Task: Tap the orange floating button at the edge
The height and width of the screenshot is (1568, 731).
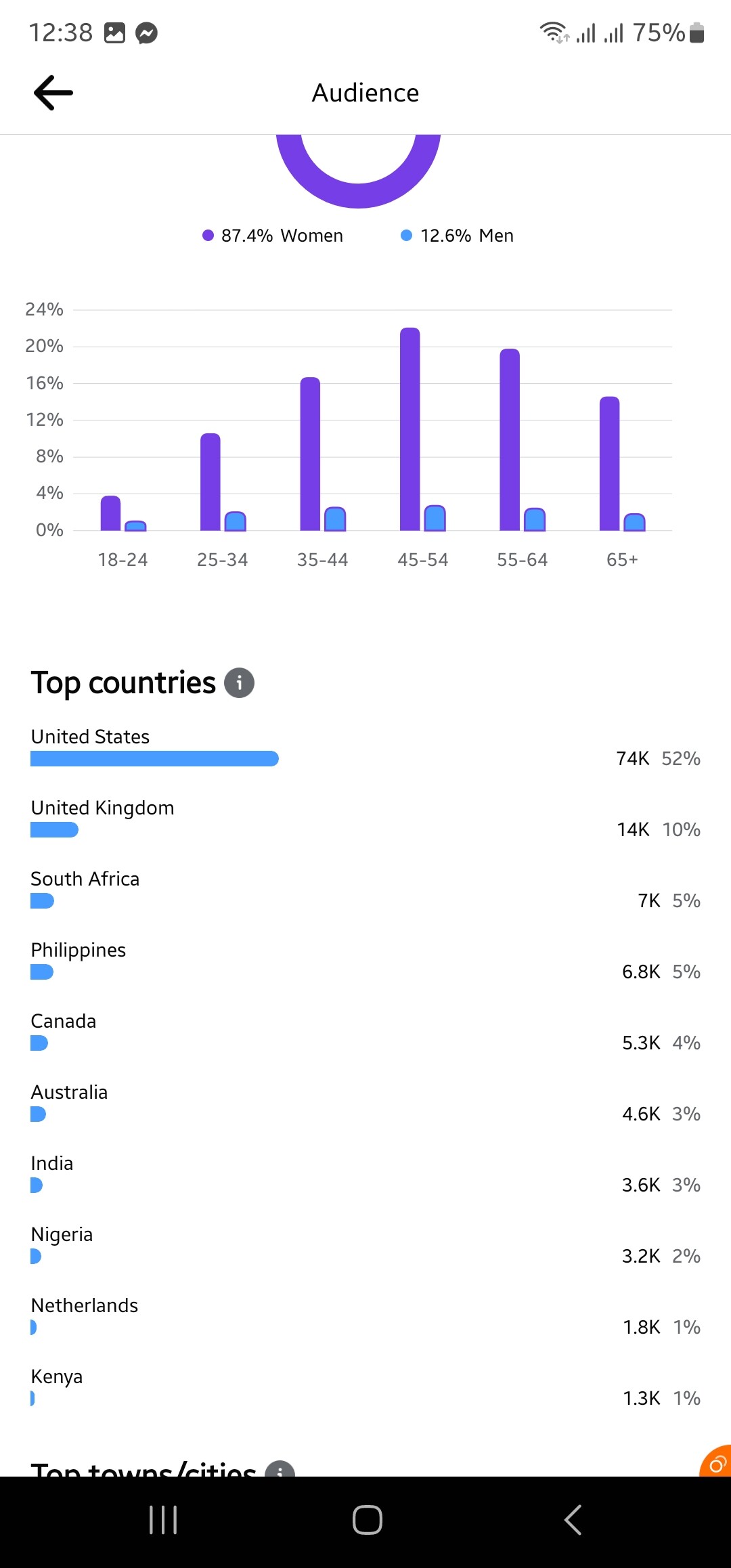Action: 716,1462
